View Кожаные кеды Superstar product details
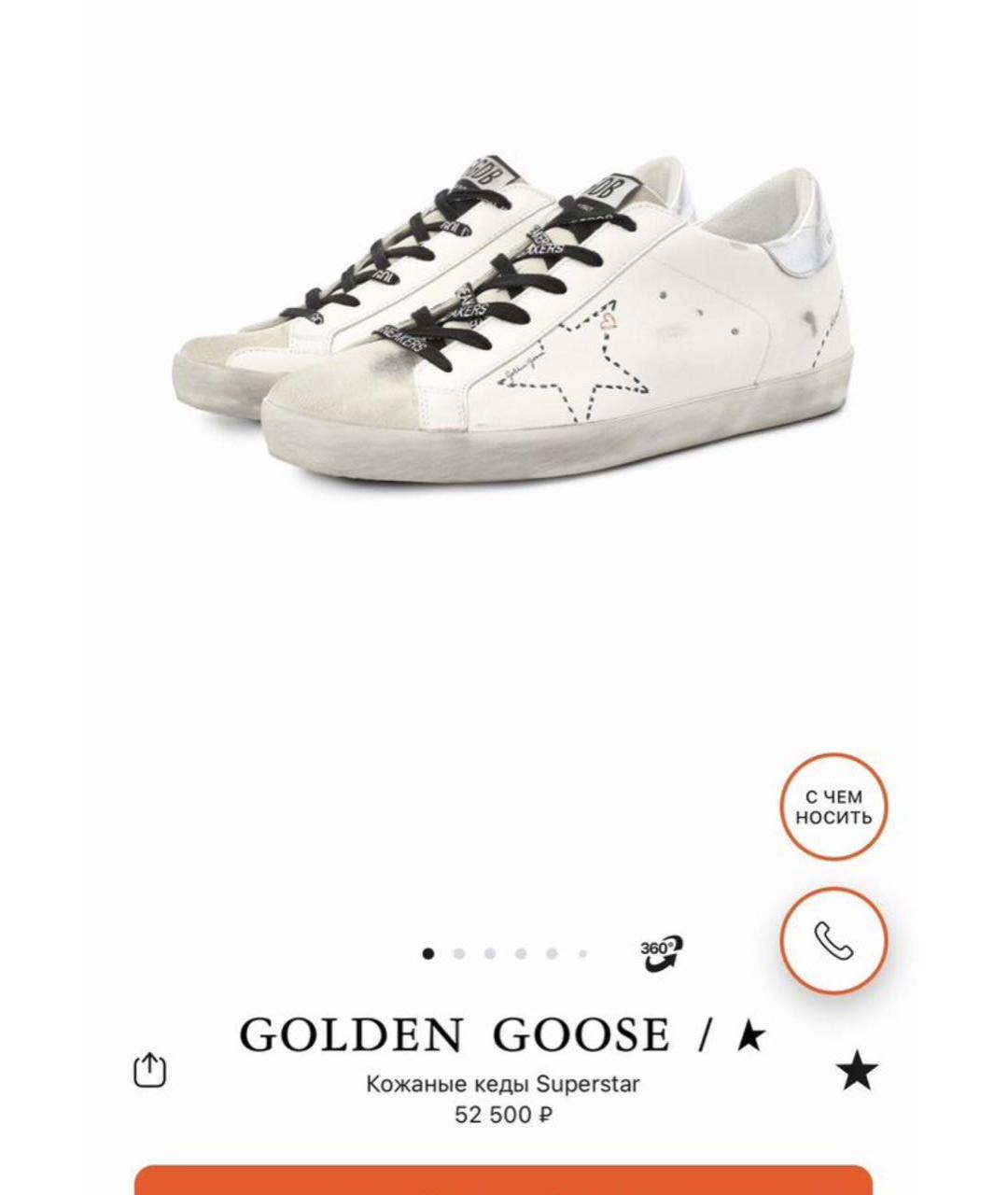This screenshot has height=1195, width=1008. 503,1084
